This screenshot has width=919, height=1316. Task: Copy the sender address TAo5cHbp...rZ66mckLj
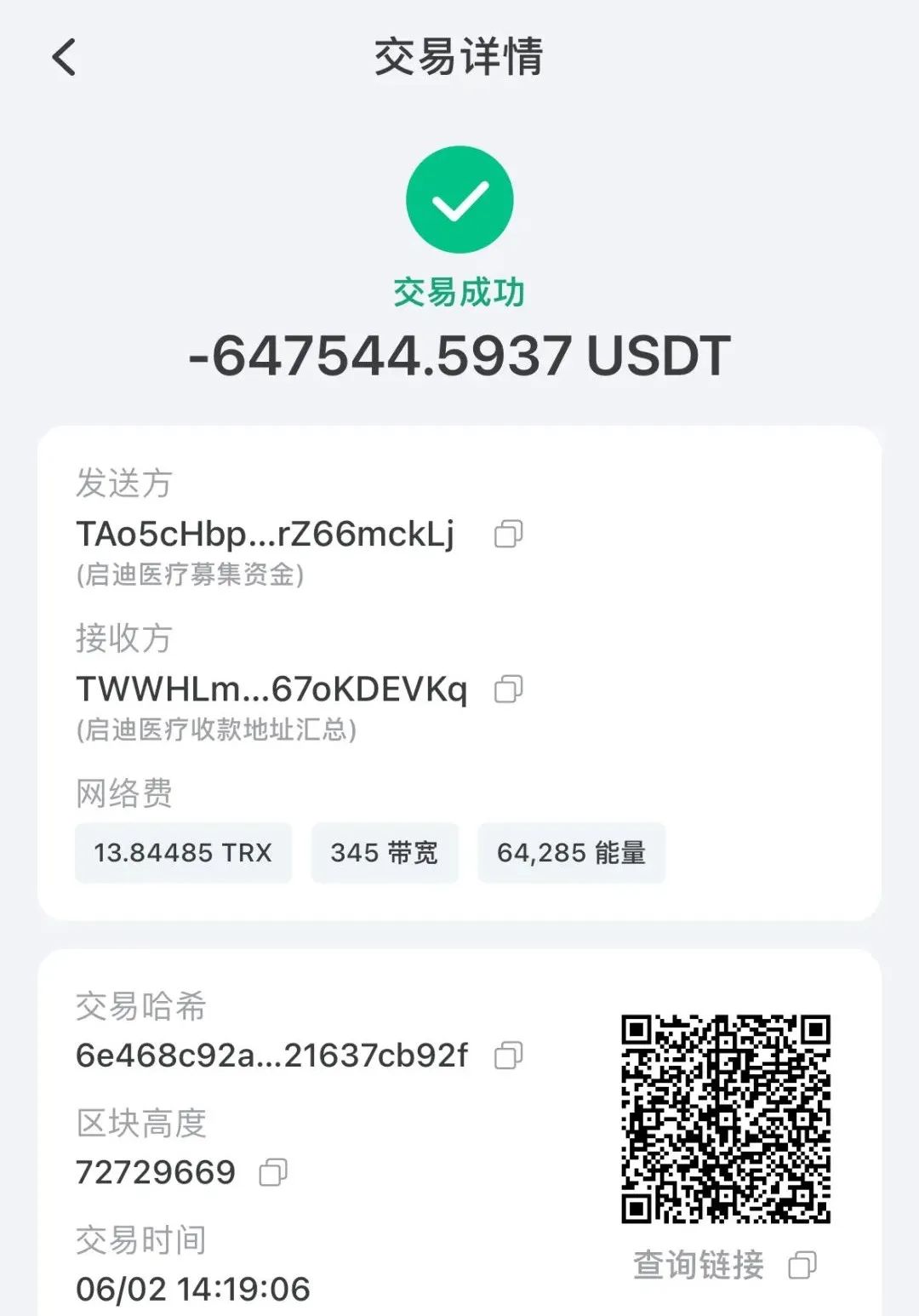(x=508, y=533)
